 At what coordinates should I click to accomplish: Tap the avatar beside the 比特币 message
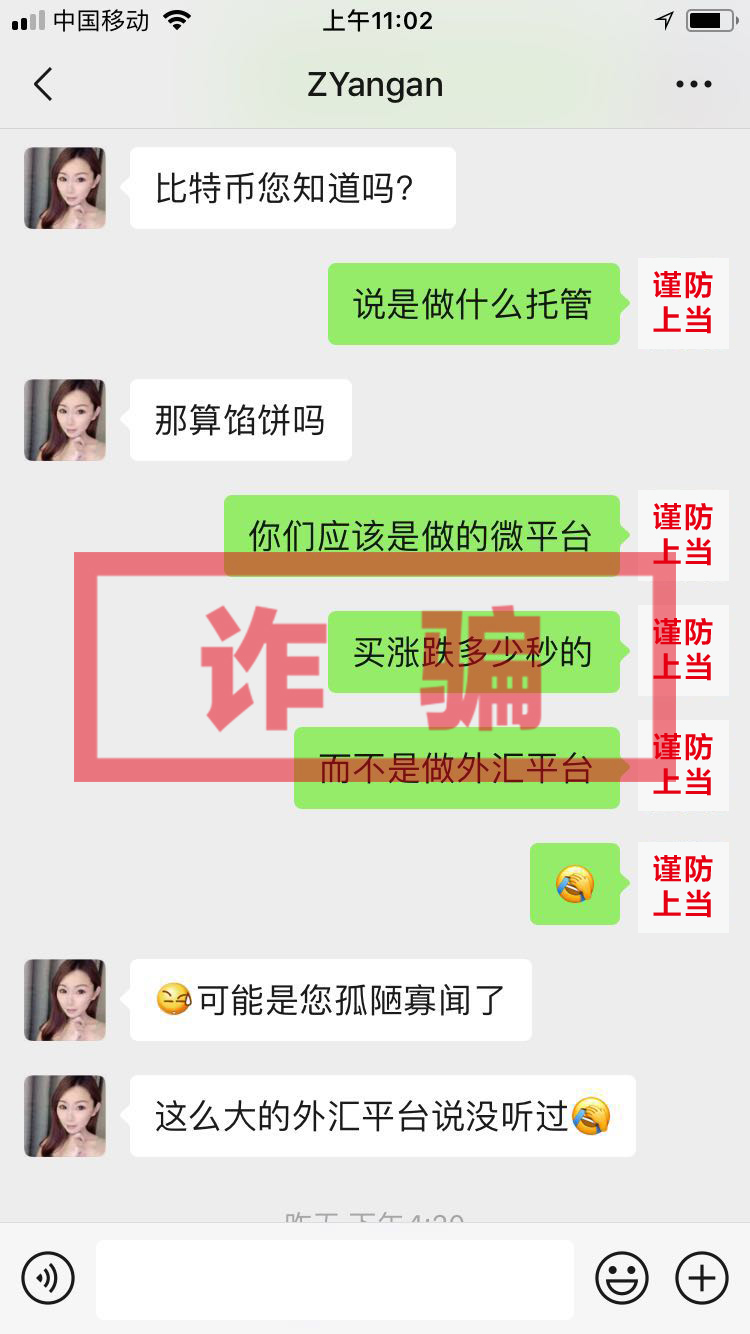(64, 188)
